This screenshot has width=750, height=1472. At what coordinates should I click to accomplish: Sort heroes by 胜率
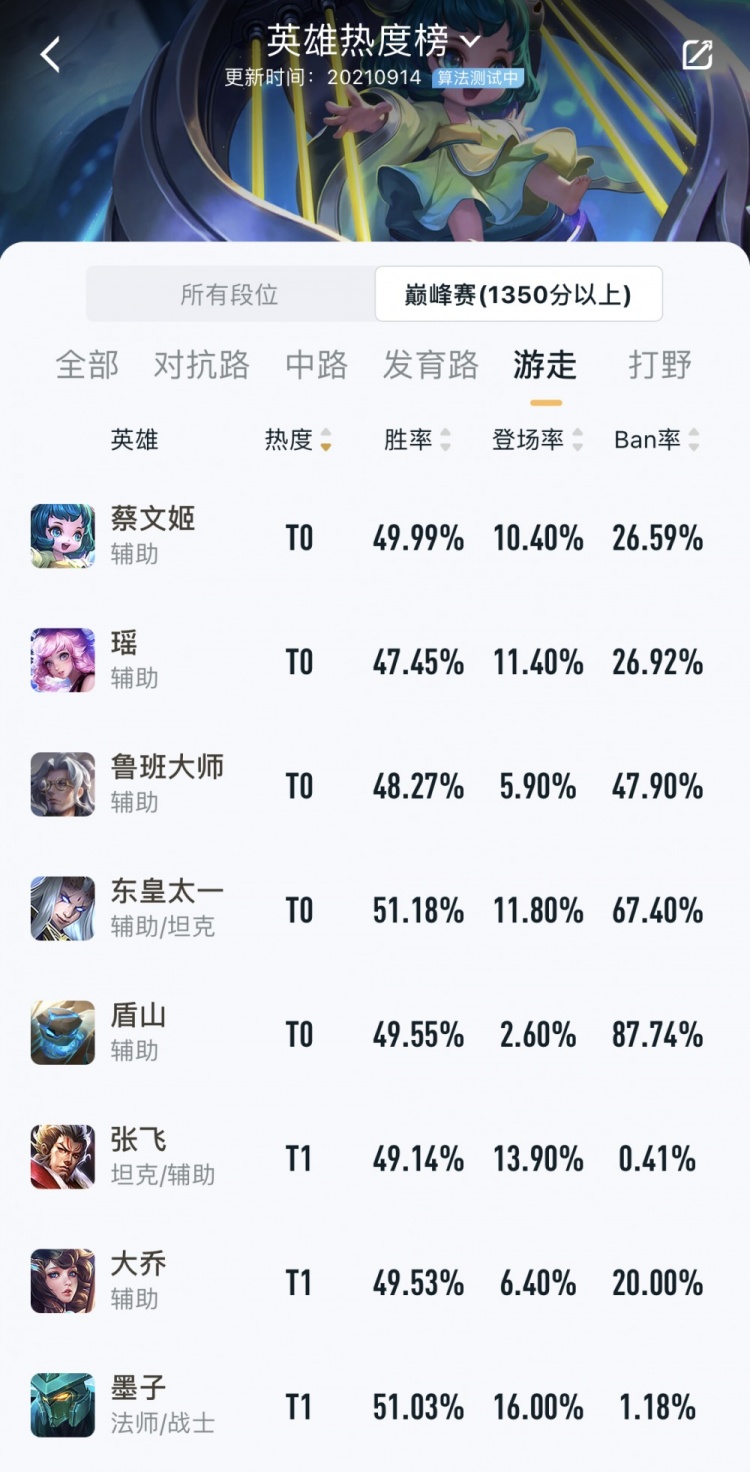[417, 440]
